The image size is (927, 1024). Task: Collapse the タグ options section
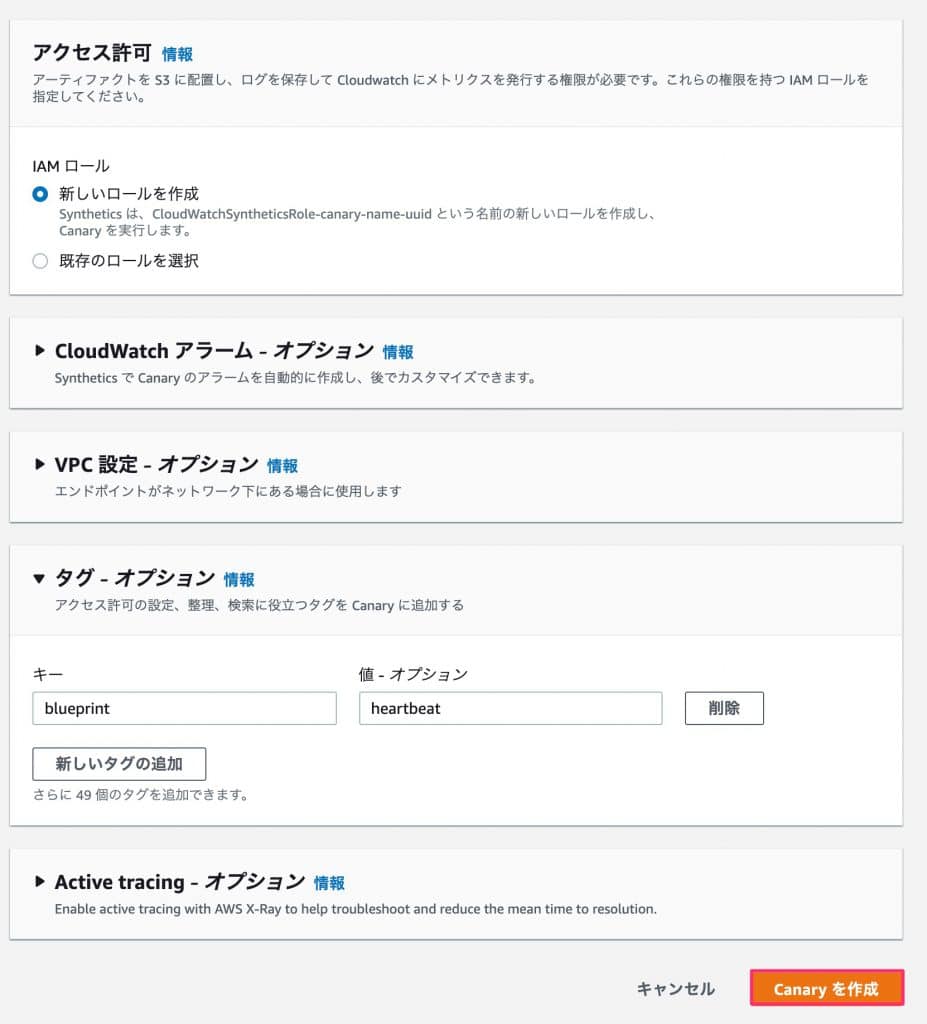41,578
